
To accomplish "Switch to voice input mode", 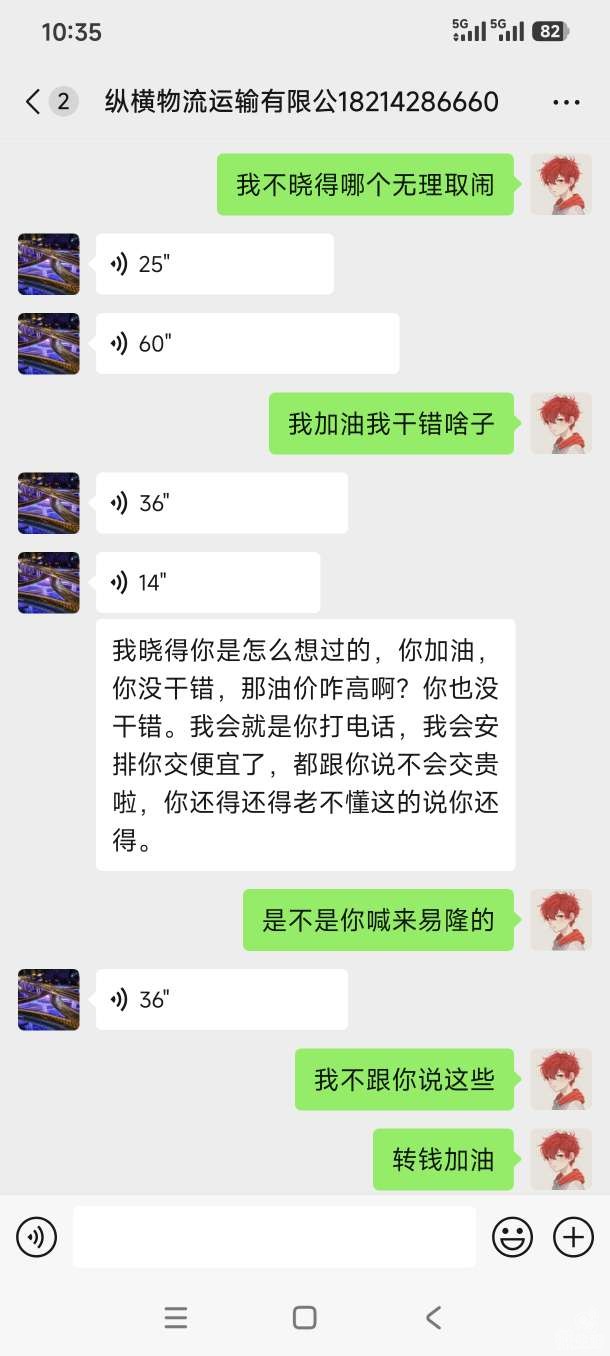I will click(36, 1238).
